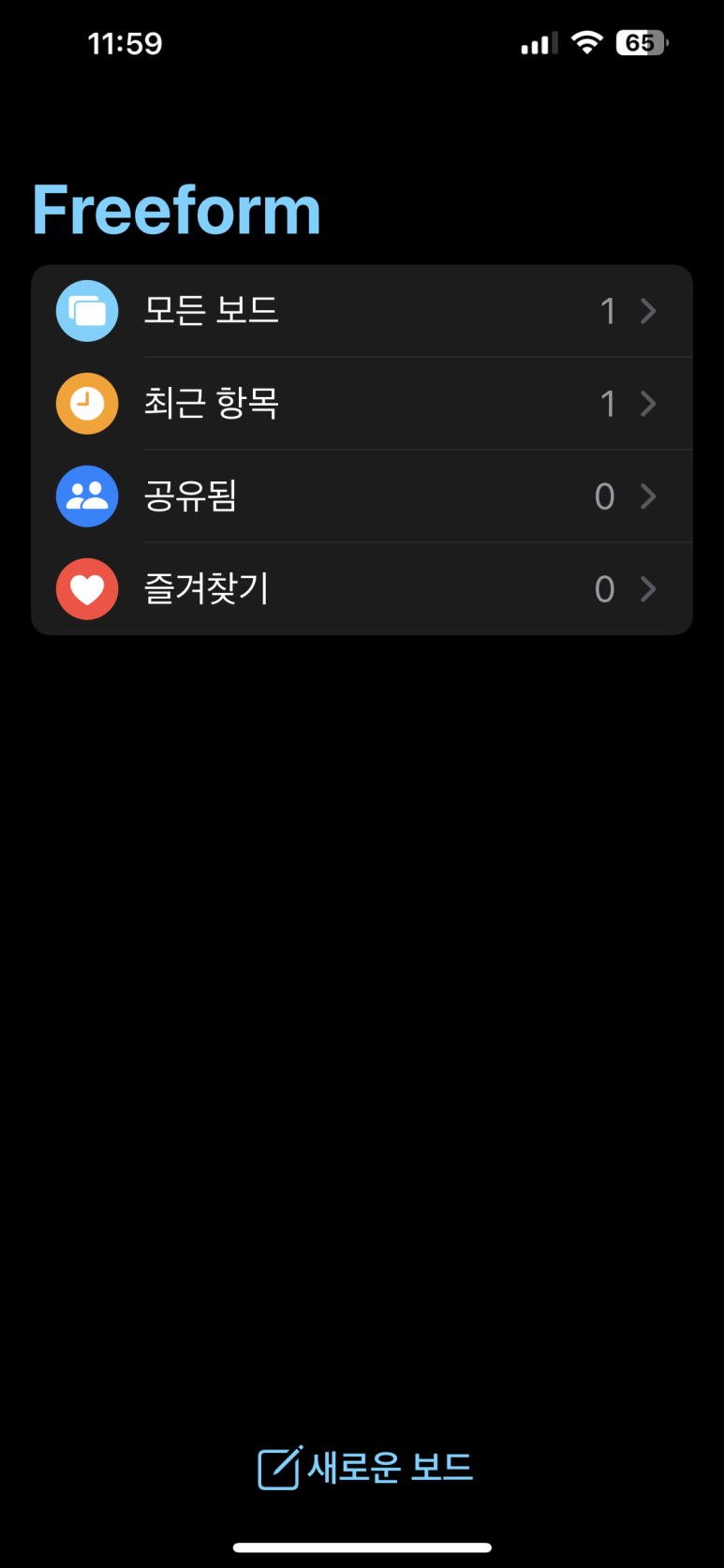Tap the red heart icon beside 즐겨찾기
This screenshot has height=1568, width=724.
point(87,588)
